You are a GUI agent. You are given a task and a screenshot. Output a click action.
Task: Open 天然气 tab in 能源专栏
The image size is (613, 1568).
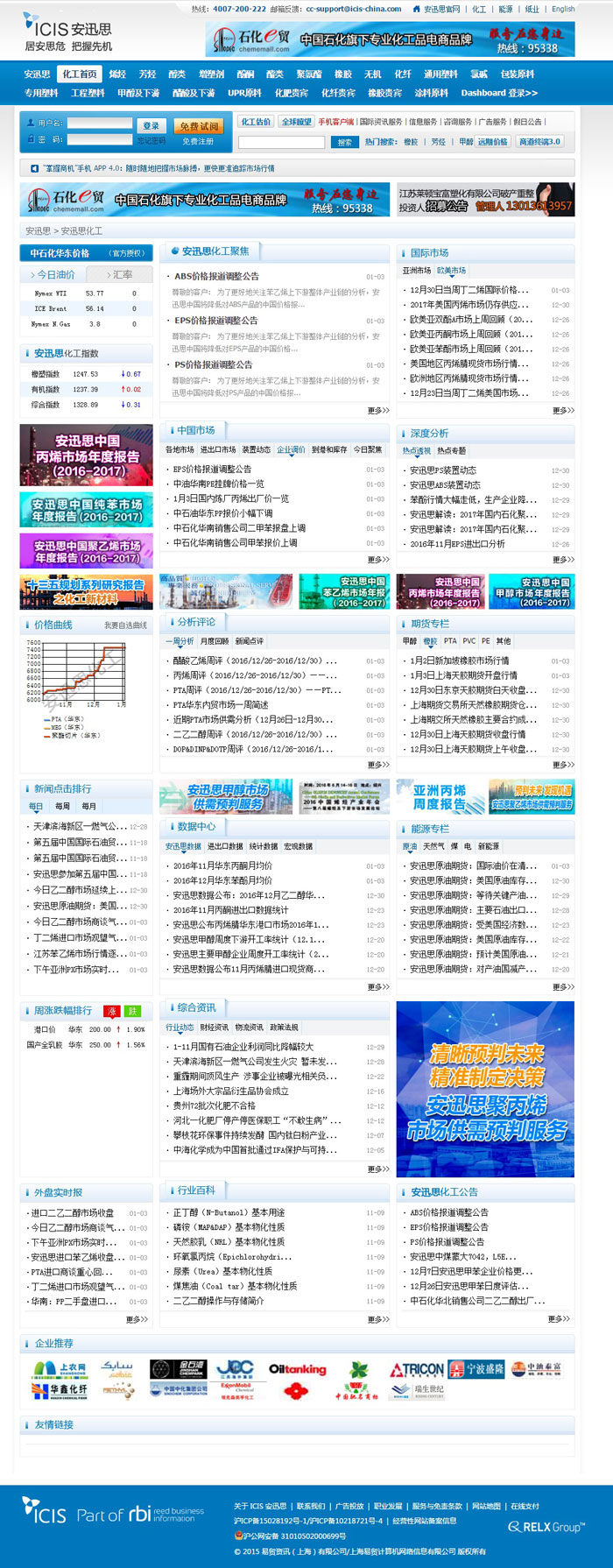[433, 846]
